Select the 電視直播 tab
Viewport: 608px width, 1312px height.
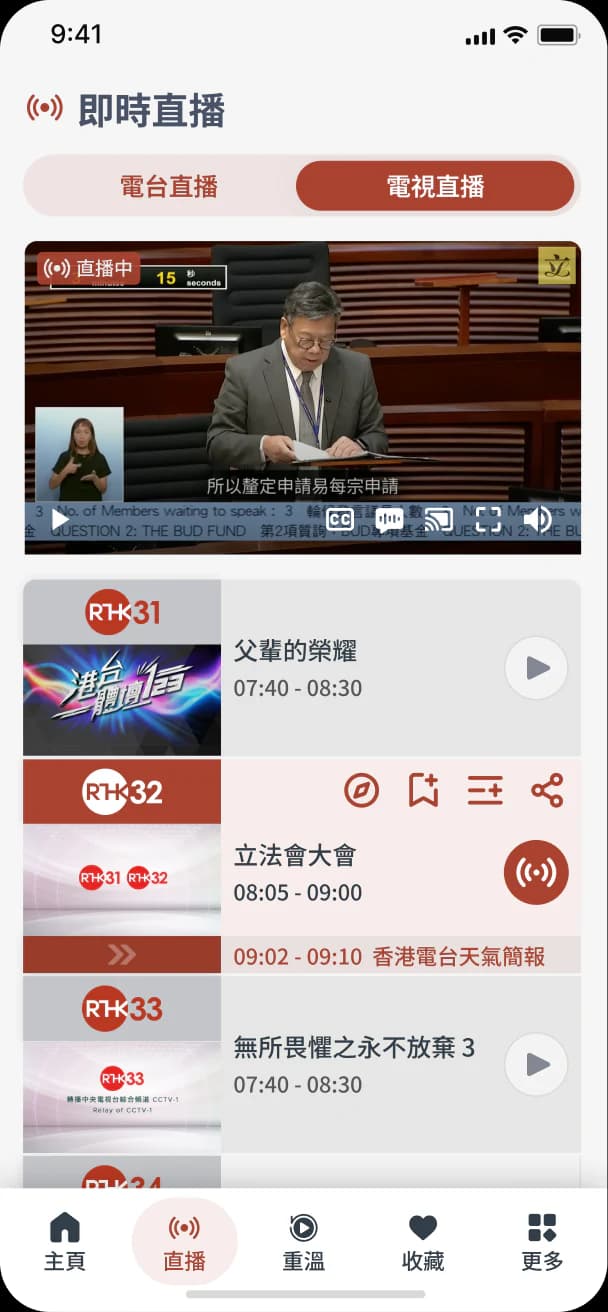(x=435, y=186)
